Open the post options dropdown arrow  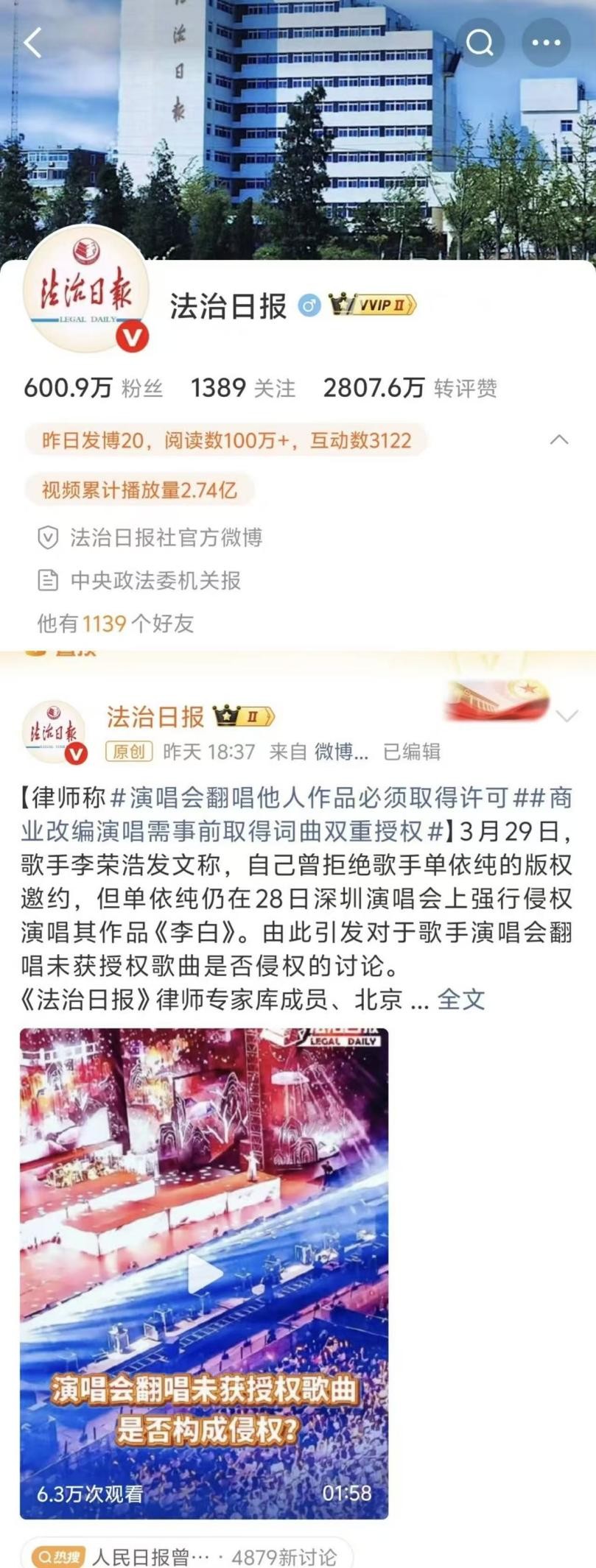(567, 716)
